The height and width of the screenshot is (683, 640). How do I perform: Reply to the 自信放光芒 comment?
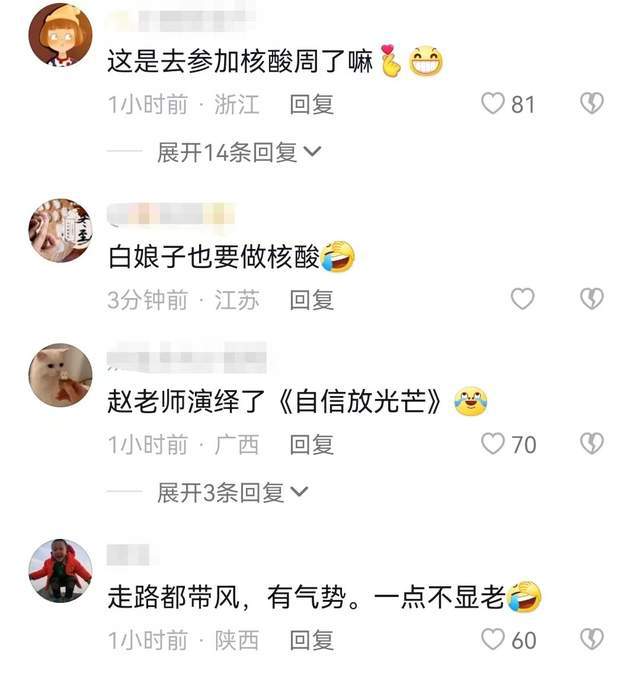311,444
